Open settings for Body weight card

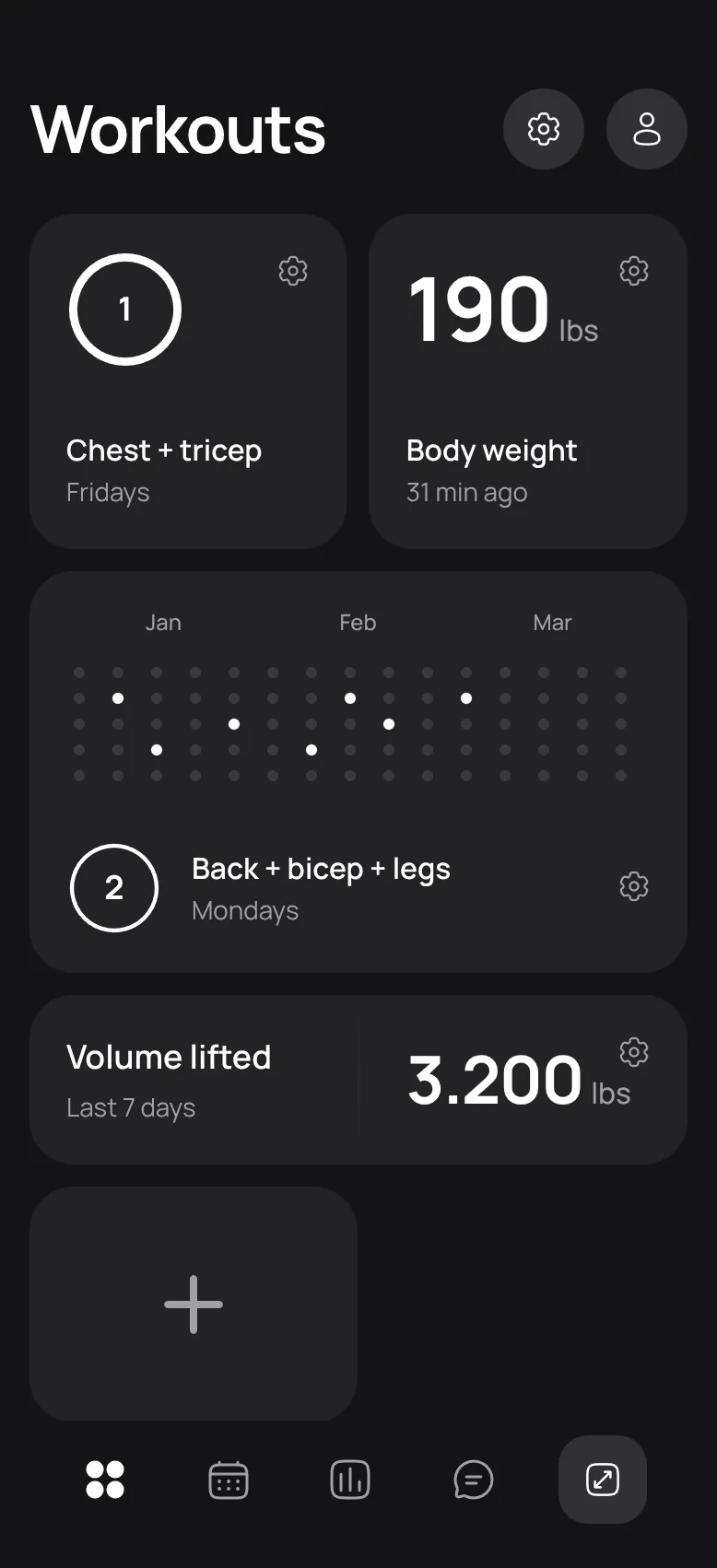coord(633,270)
